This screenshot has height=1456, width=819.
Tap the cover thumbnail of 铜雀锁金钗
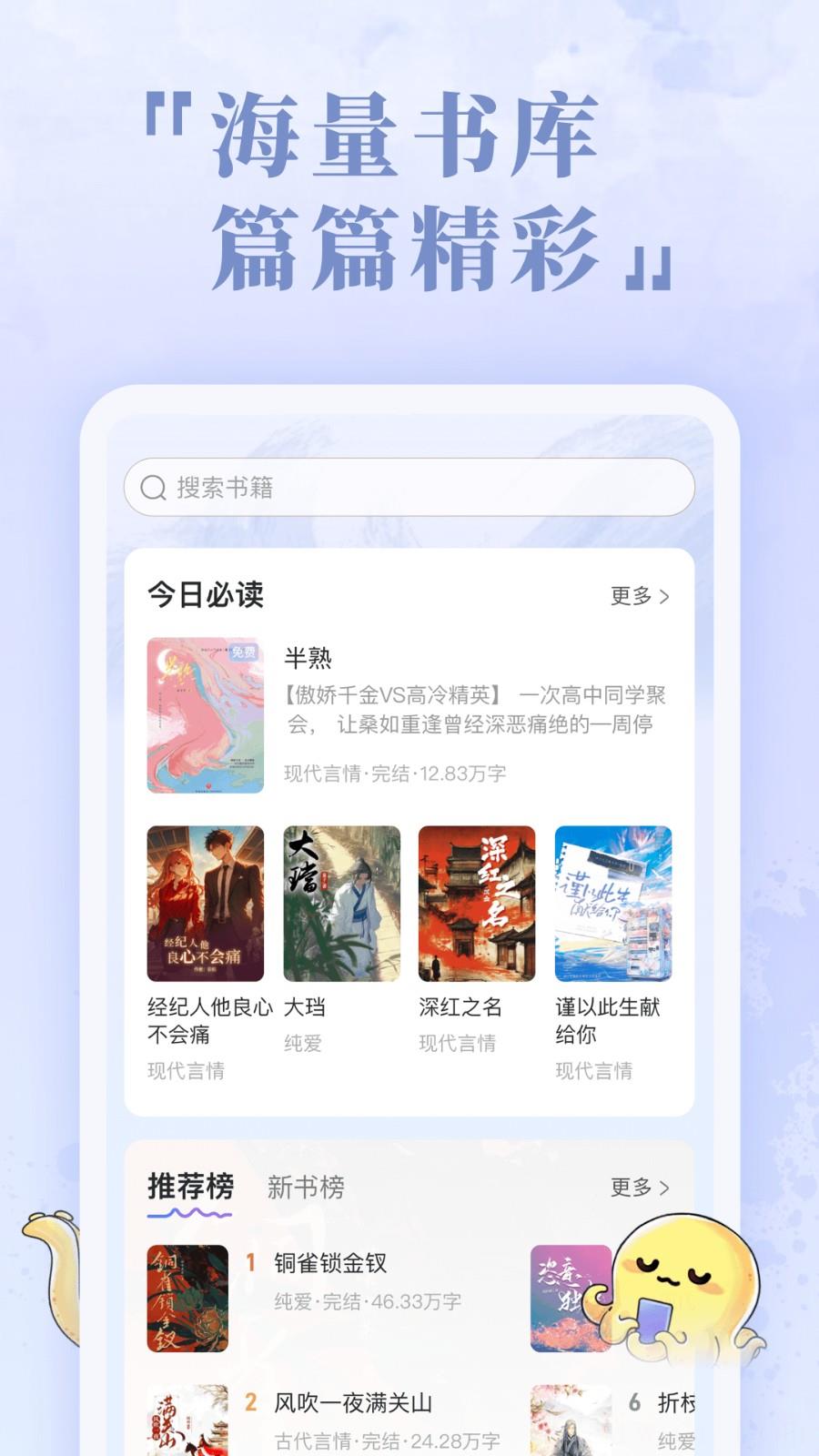(187, 1296)
